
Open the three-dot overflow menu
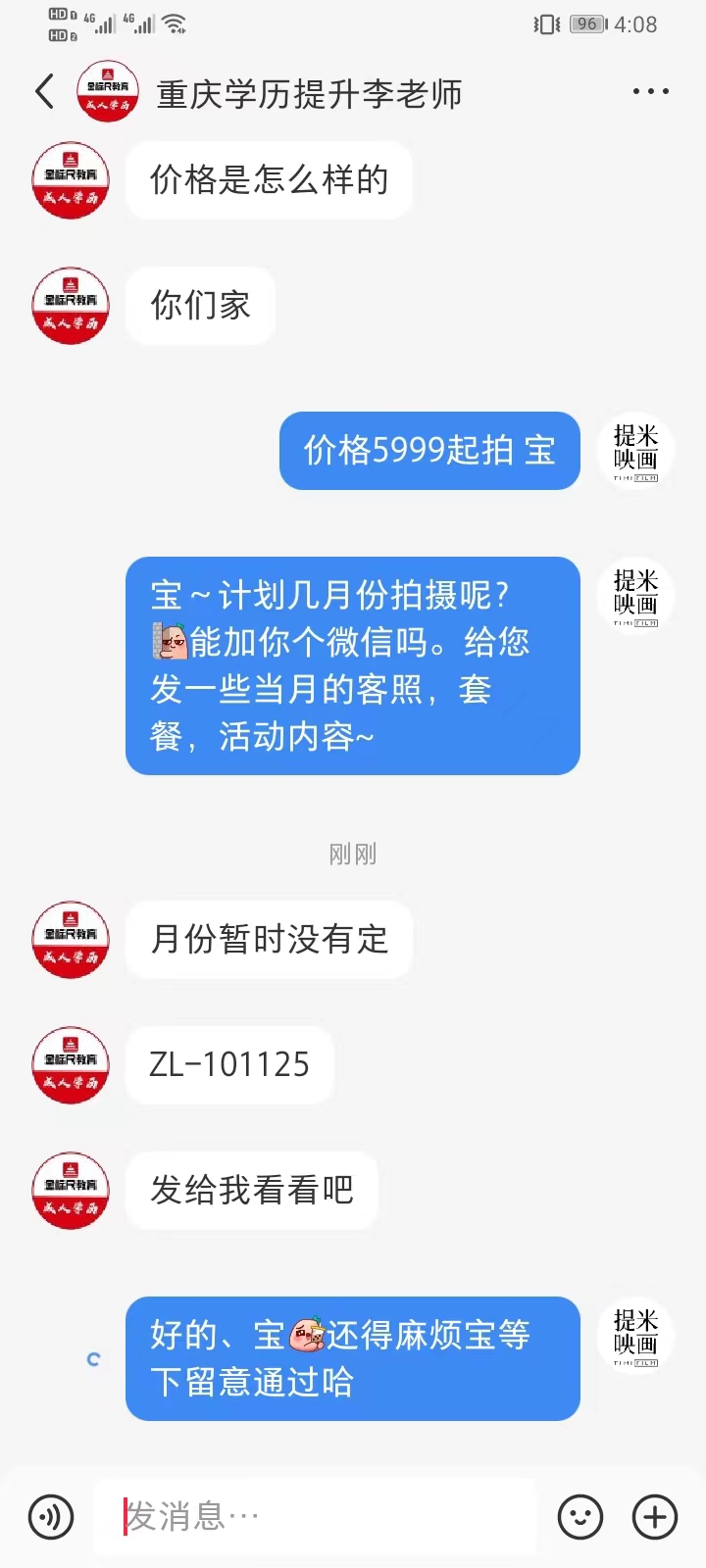click(x=650, y=92)
